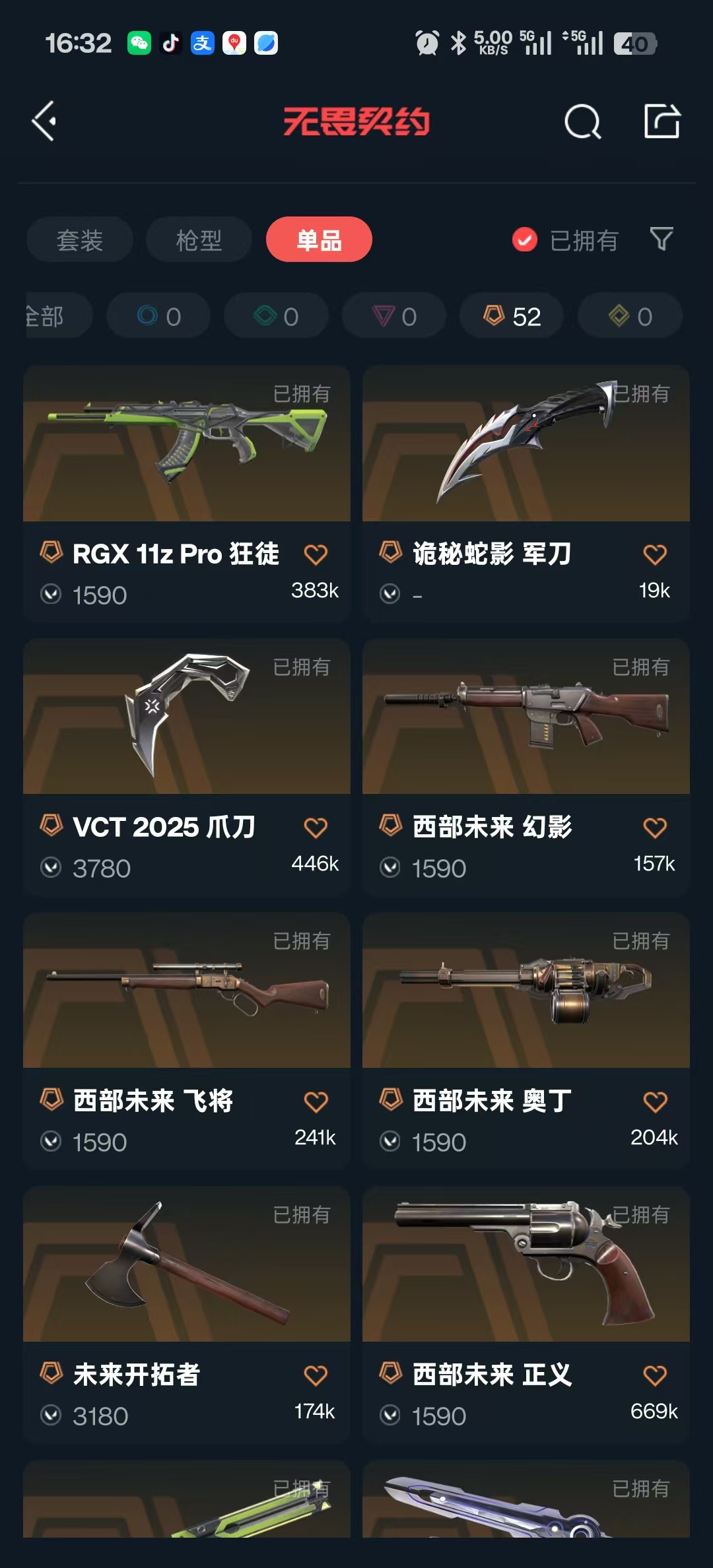Viewport: 713px width, 1568px height.
Task: Select the 单品 tab
Action: click(x=319, y=240)
